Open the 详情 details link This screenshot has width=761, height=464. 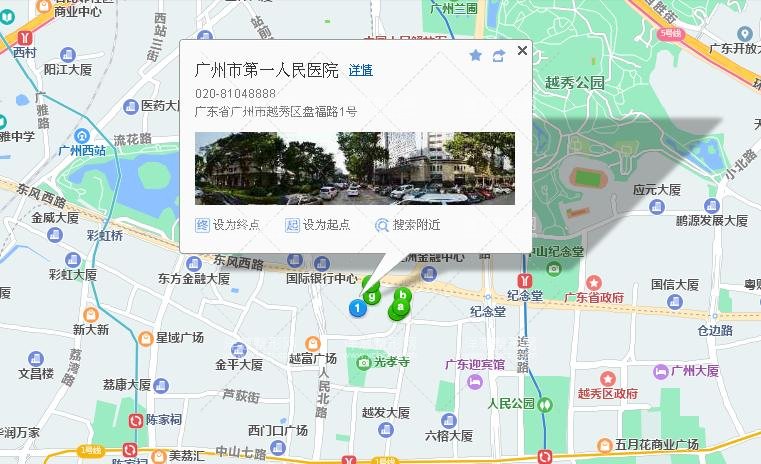tap(360, 71)
